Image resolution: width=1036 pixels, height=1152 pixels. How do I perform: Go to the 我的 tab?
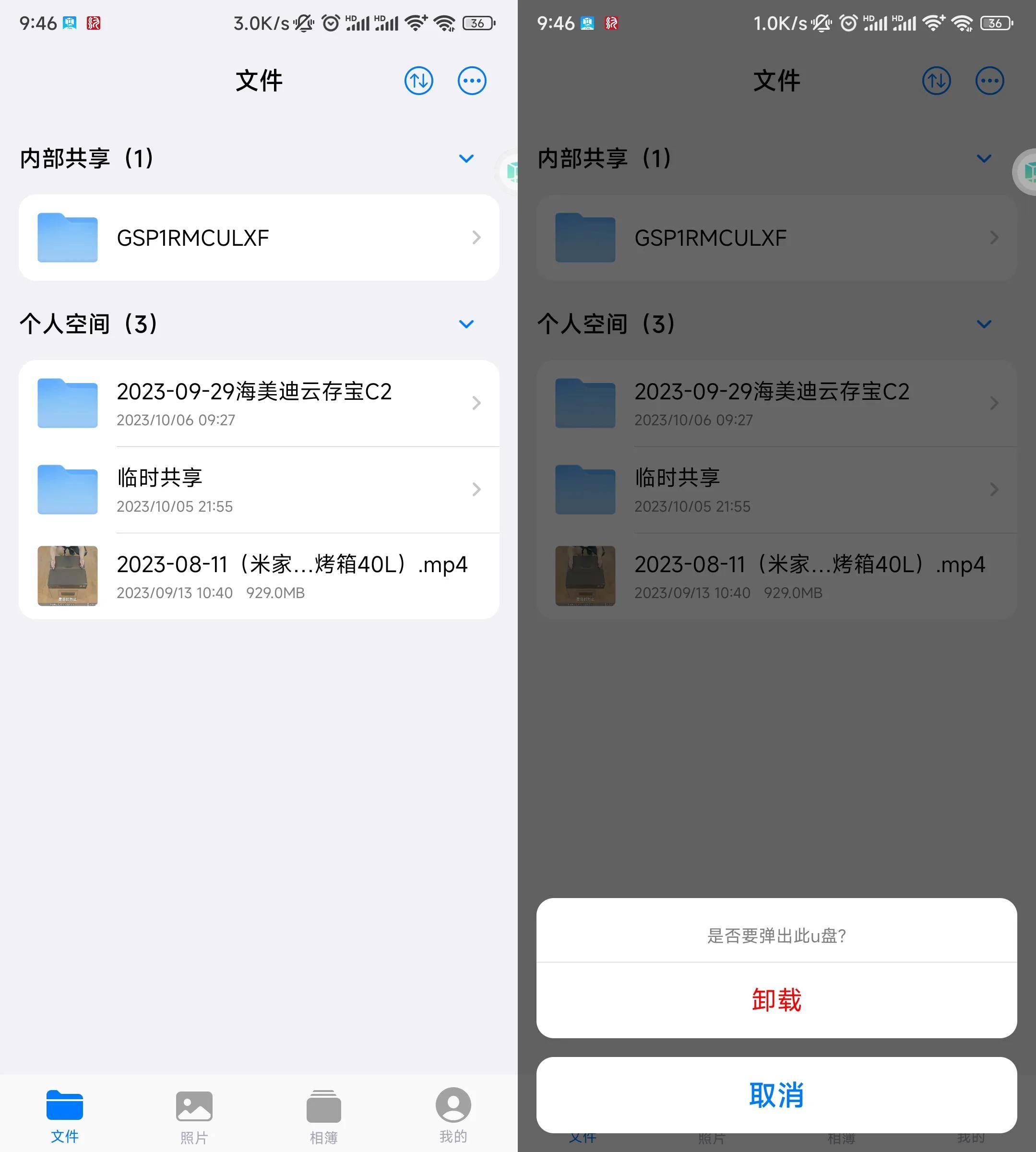click(x=453, y=1116)
